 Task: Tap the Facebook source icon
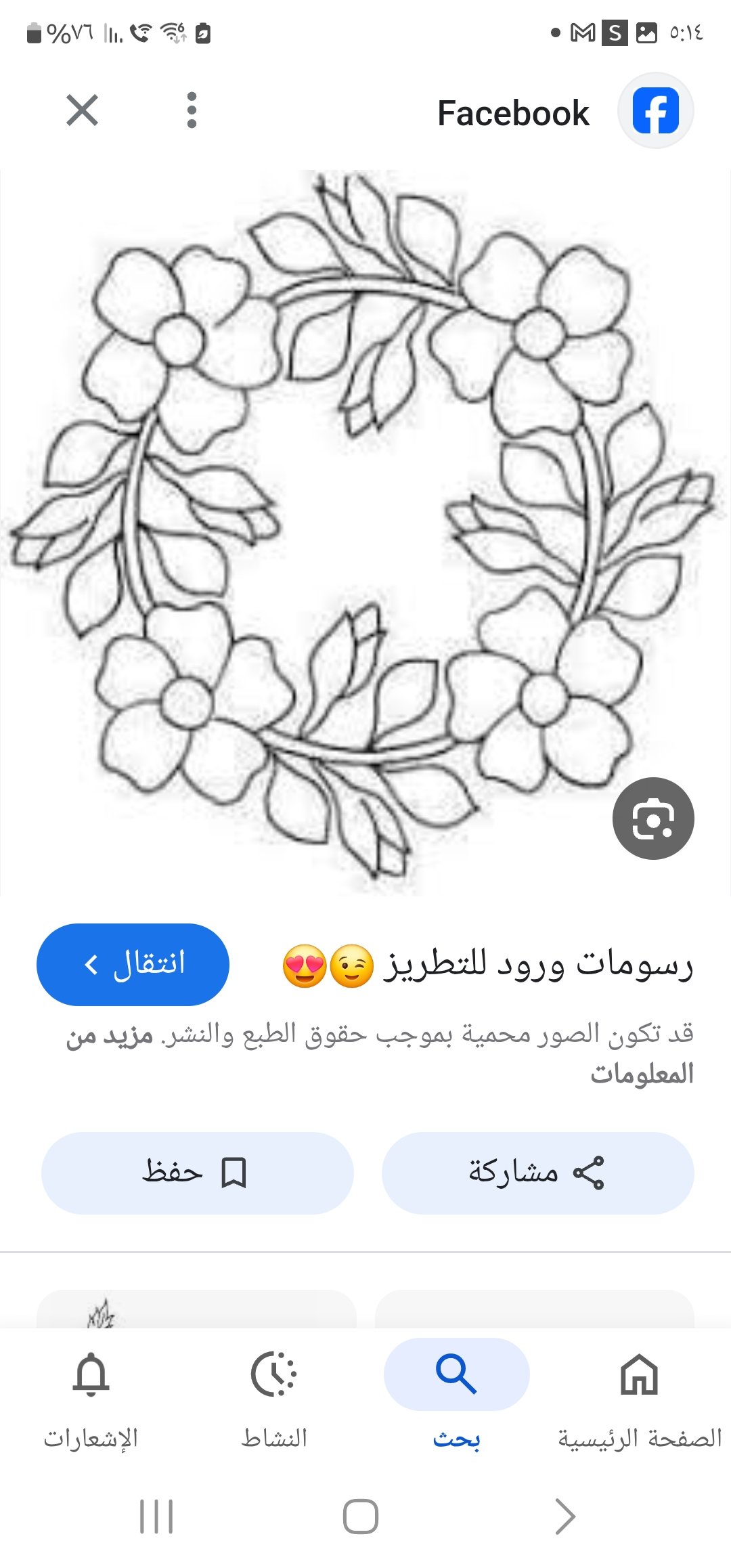655,111
